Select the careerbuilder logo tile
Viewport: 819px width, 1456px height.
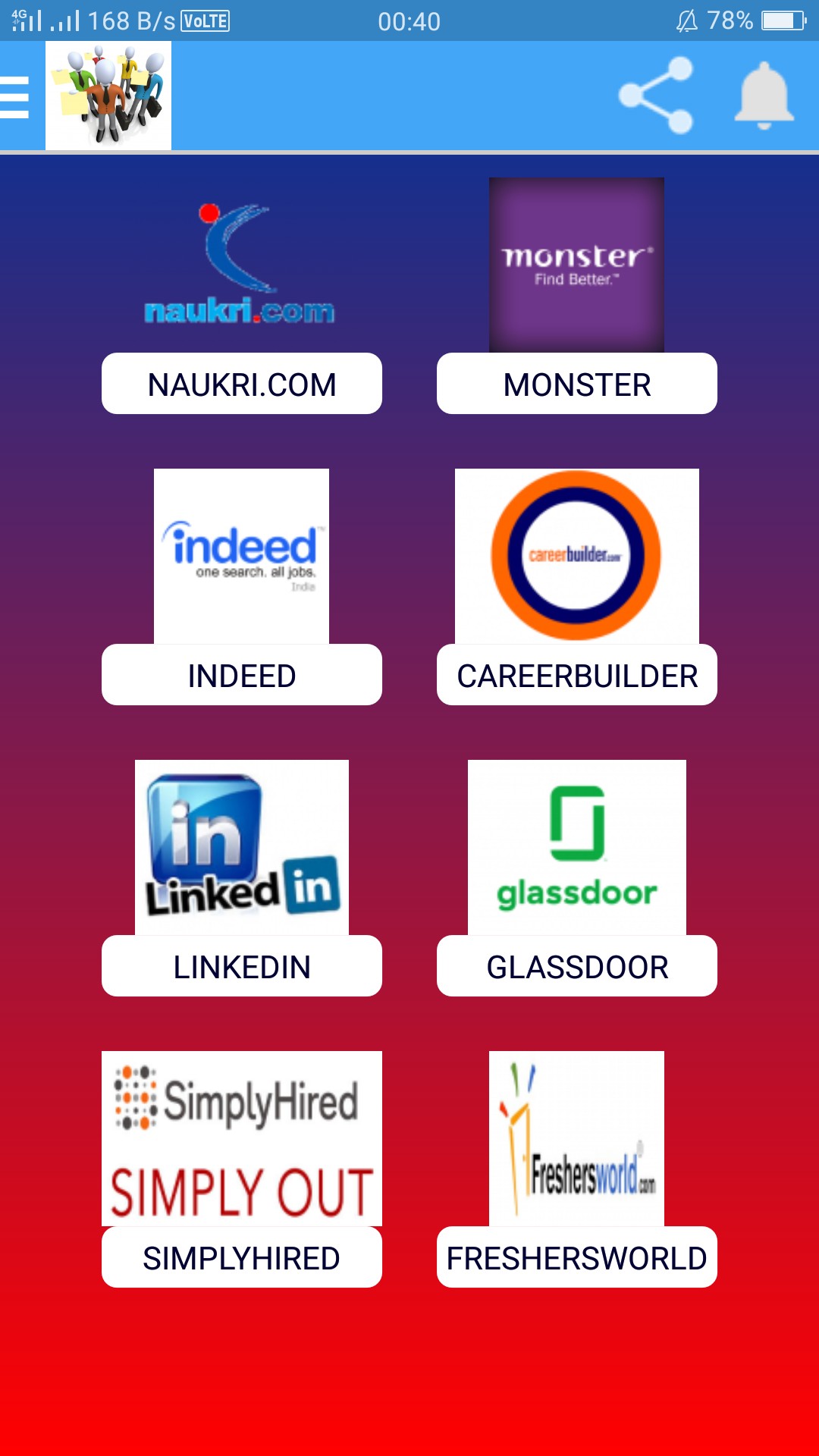pos(576,556)
